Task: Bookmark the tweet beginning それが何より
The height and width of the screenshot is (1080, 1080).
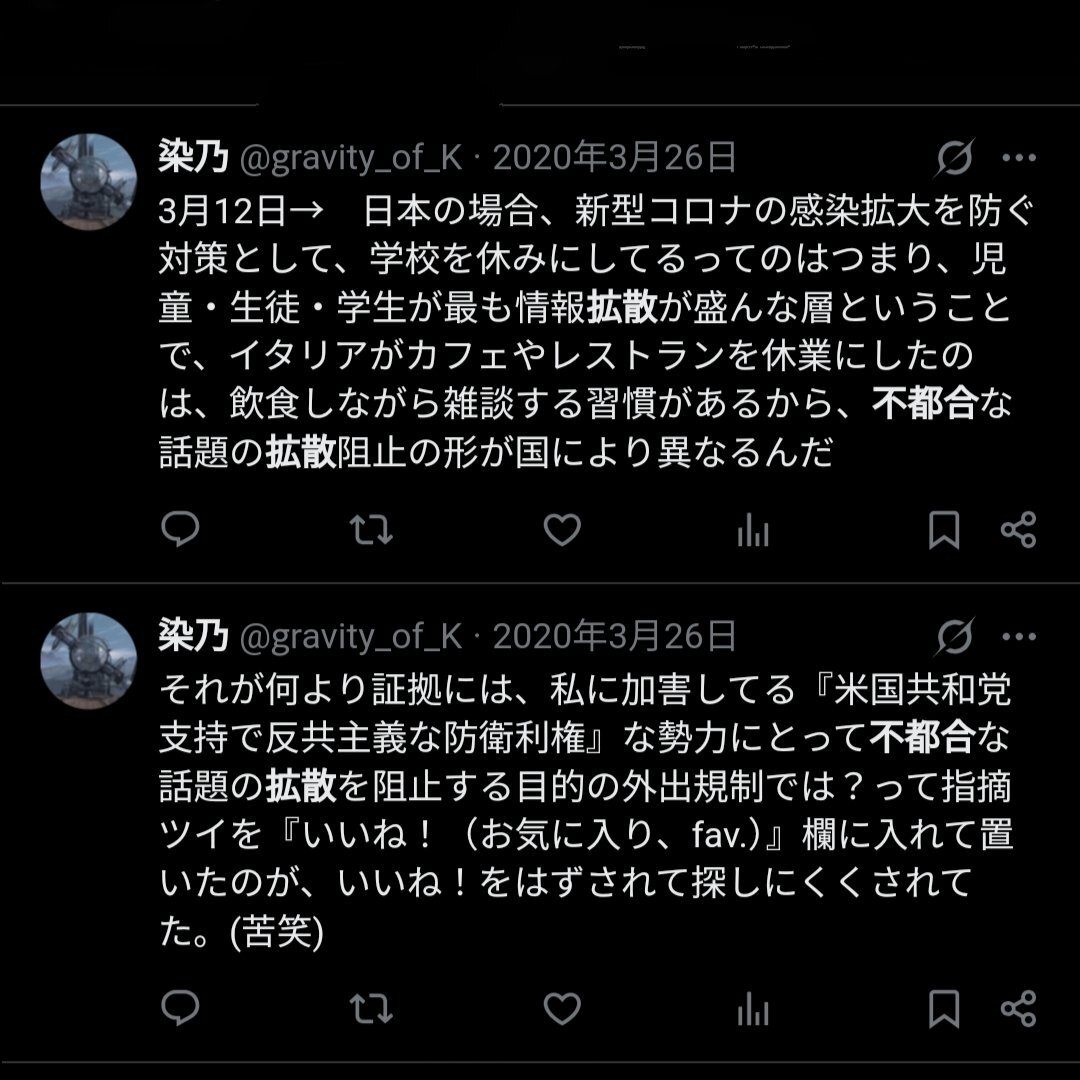Action: 944,1009
